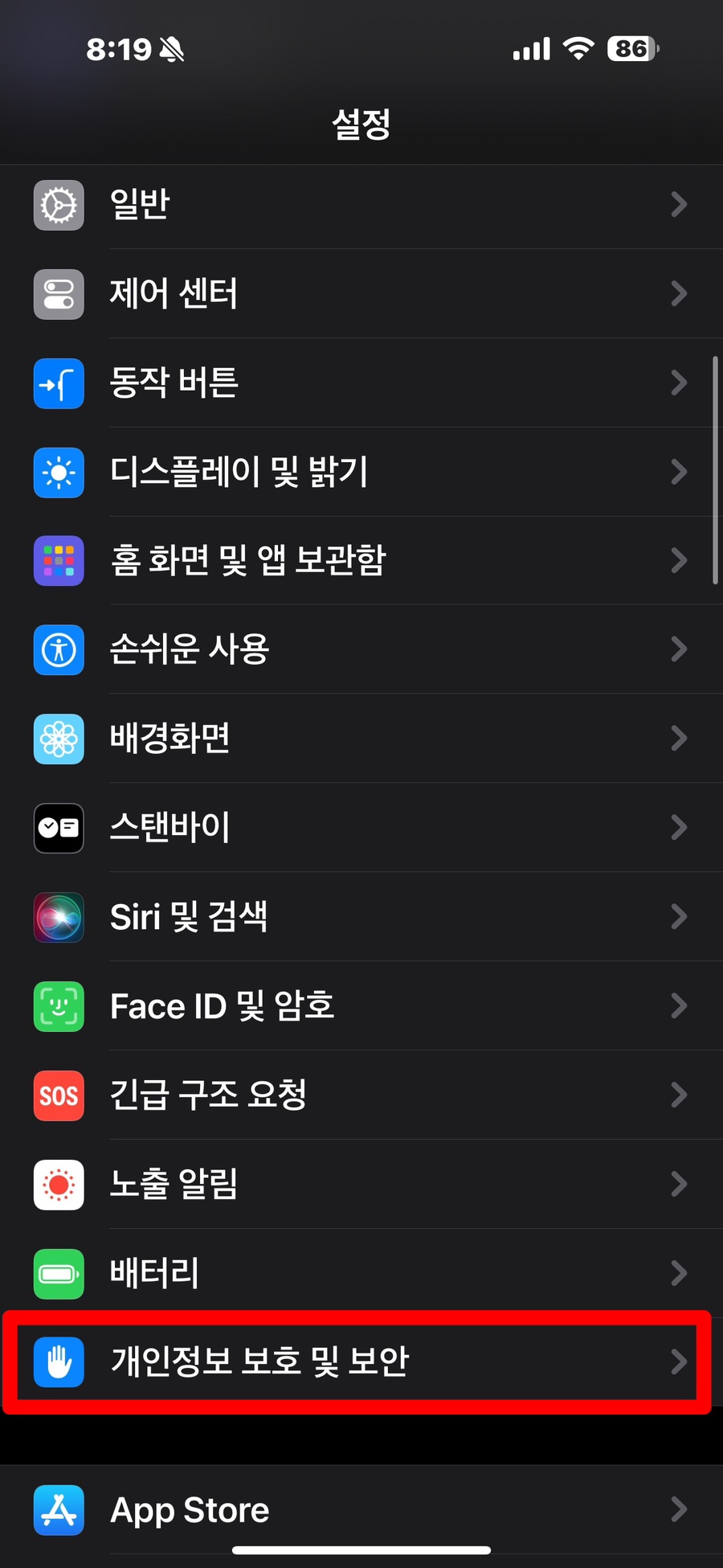This screenshot has width=723, height=1568.
Task: Tap the 배경화면 row
Action: tap(361, 739)
